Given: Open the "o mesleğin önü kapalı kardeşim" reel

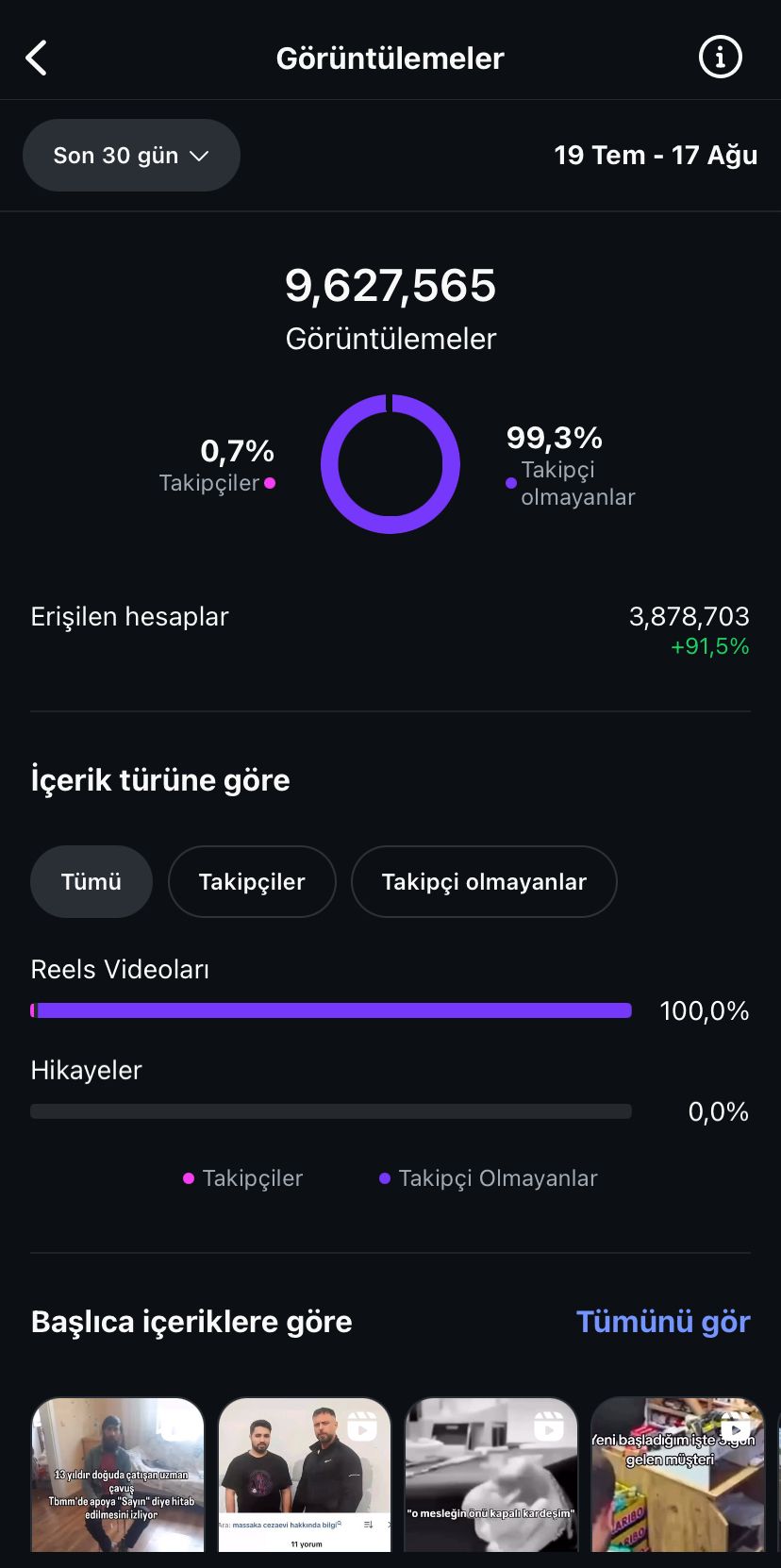Looking at the screenshot, I should (491, 1475).
